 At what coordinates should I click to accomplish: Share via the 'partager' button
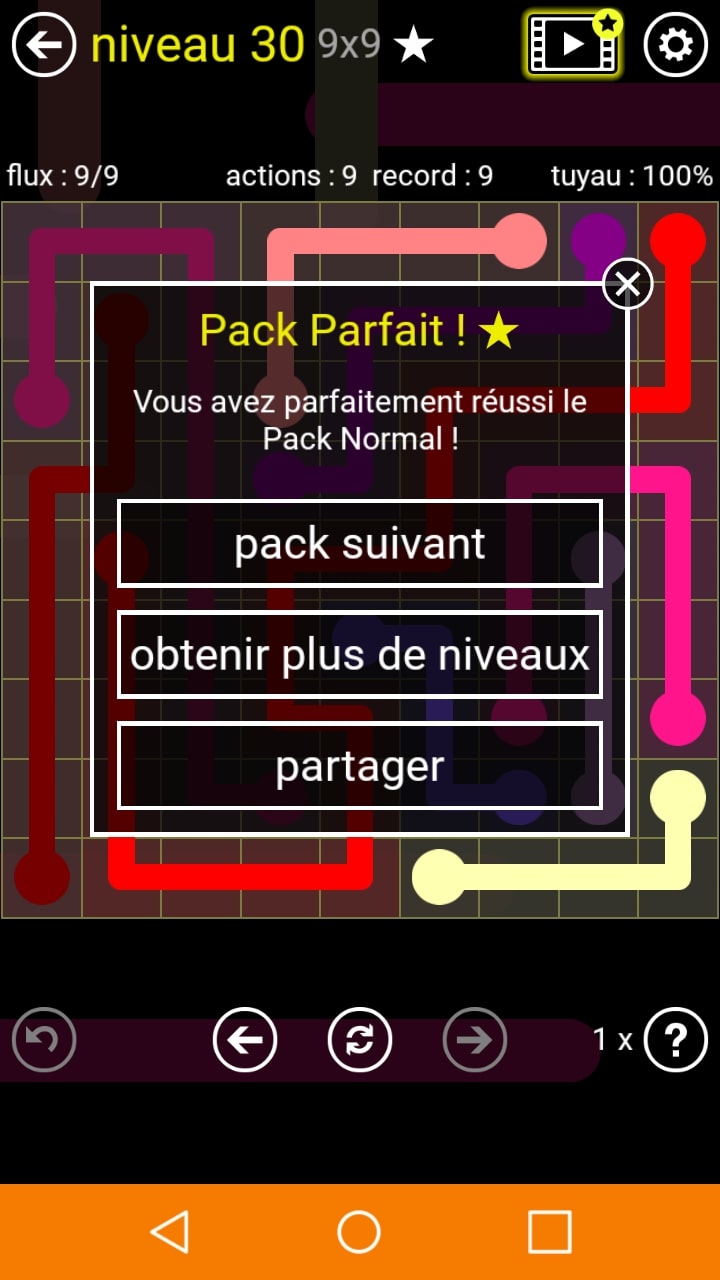tap(360, 766)
